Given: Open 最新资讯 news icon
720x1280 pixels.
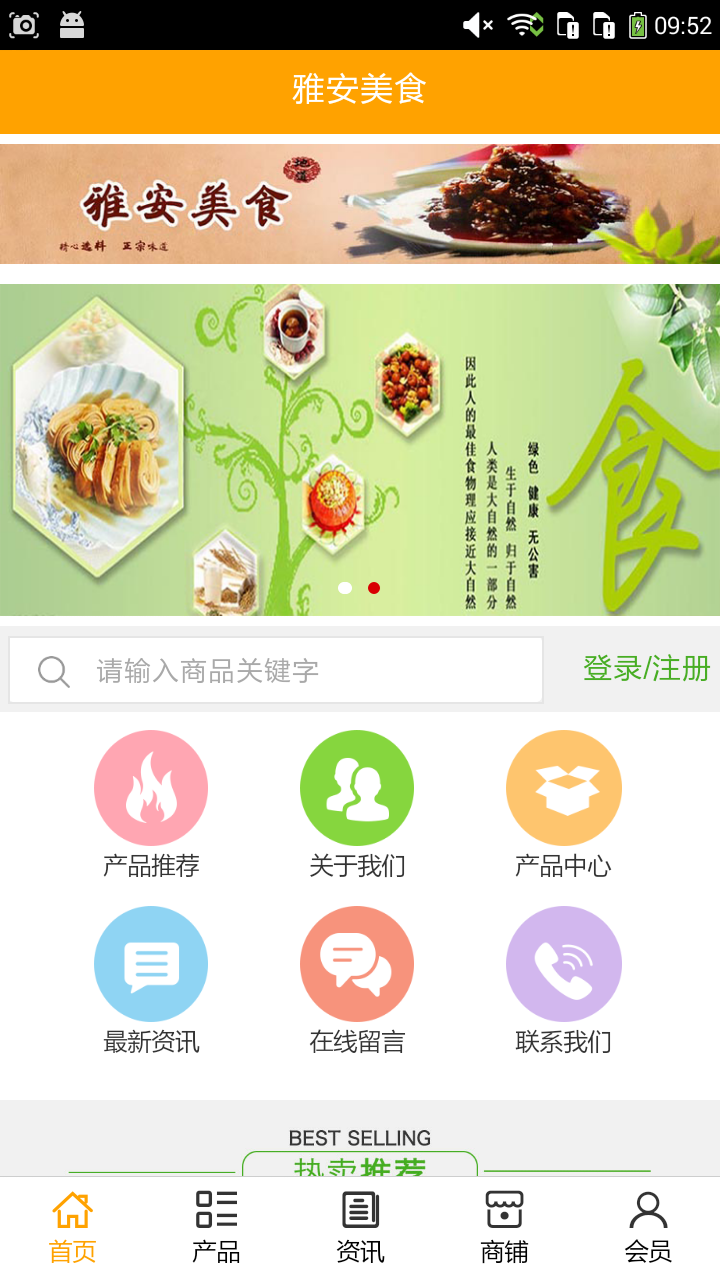Looking at the screenshot, I should pyautogui.click(x=151, y=964).
